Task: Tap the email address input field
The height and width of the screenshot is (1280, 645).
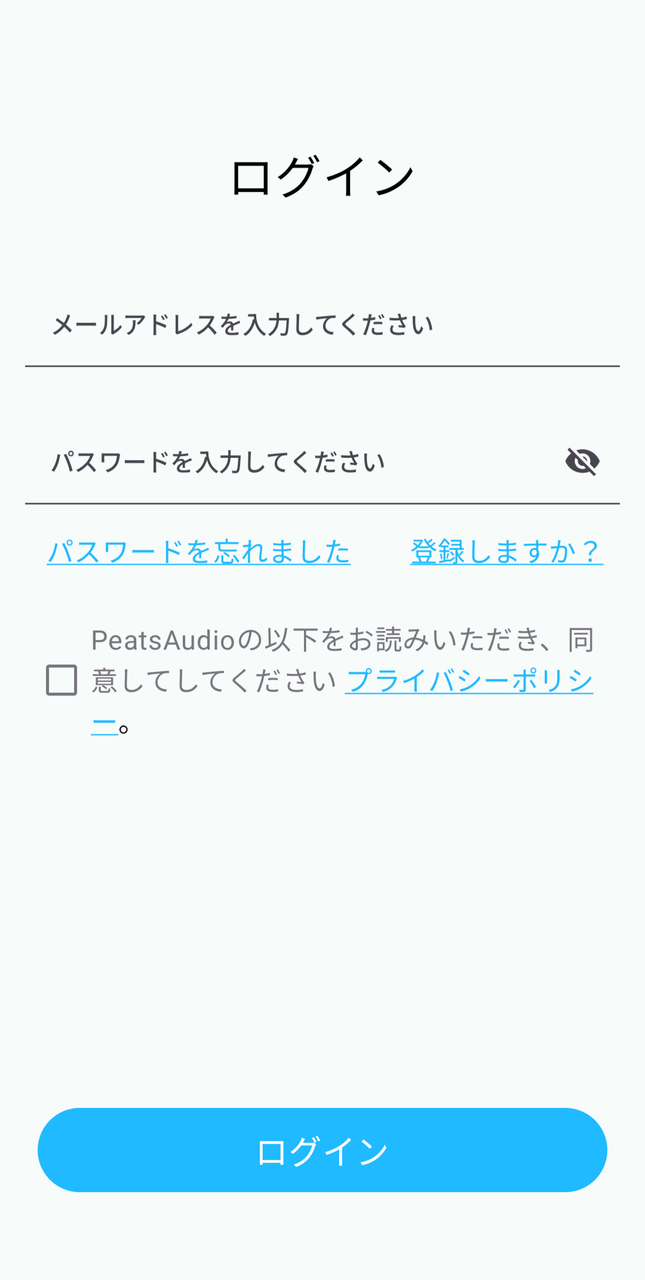Action: 320,326
